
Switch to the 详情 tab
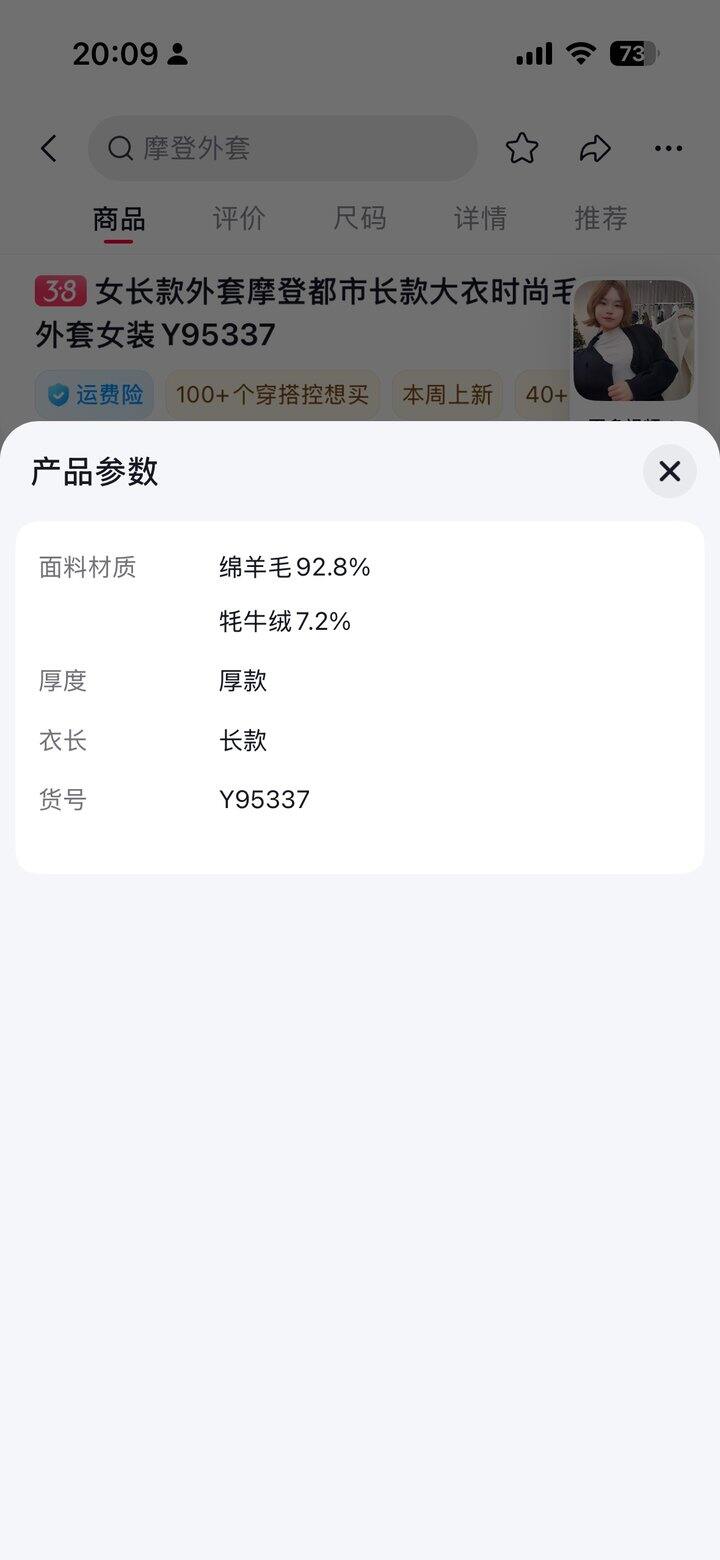480,218
